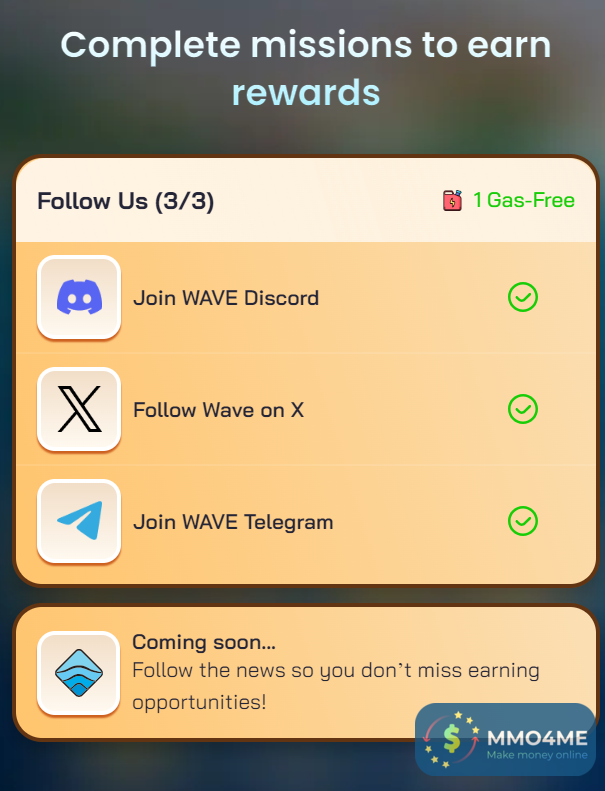Select the Follow Wave on X mission
This screenshot has width=605, height=791.
point(218,410)
